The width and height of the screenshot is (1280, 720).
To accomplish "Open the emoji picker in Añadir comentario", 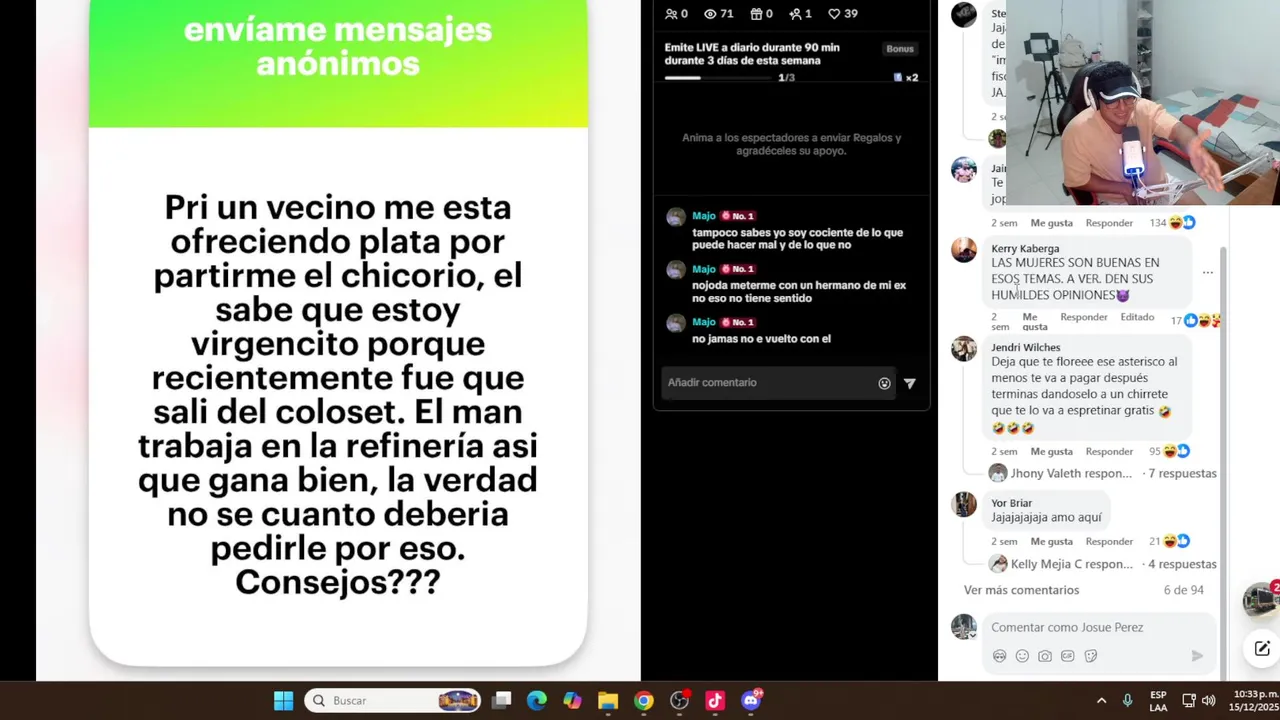I will tap(884, 383).
